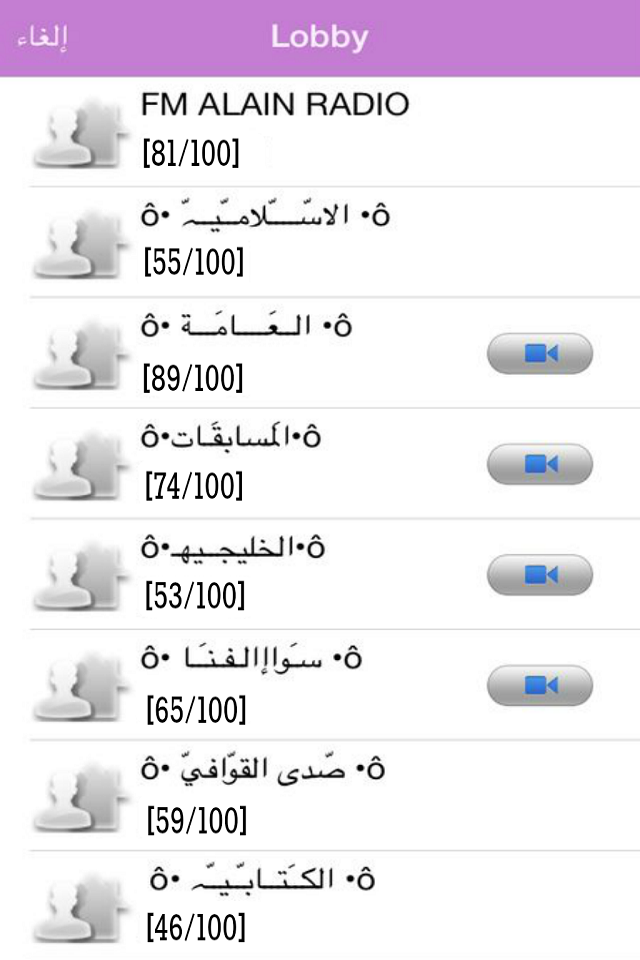Tap the video button for الخليجيه

540,574
